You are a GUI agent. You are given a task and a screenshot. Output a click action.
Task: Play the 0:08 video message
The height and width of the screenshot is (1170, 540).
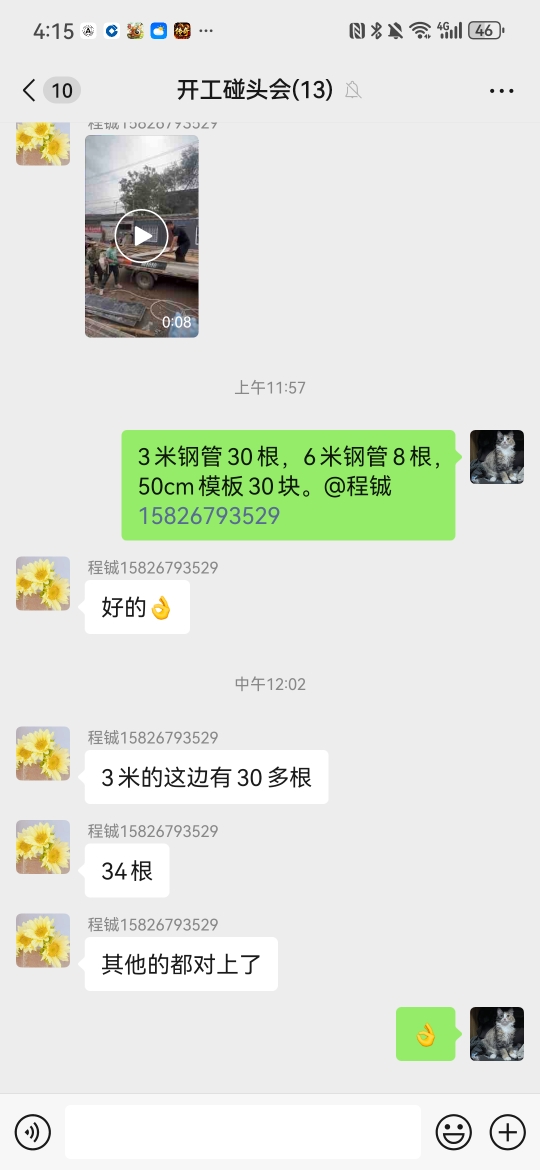(142, 236)
